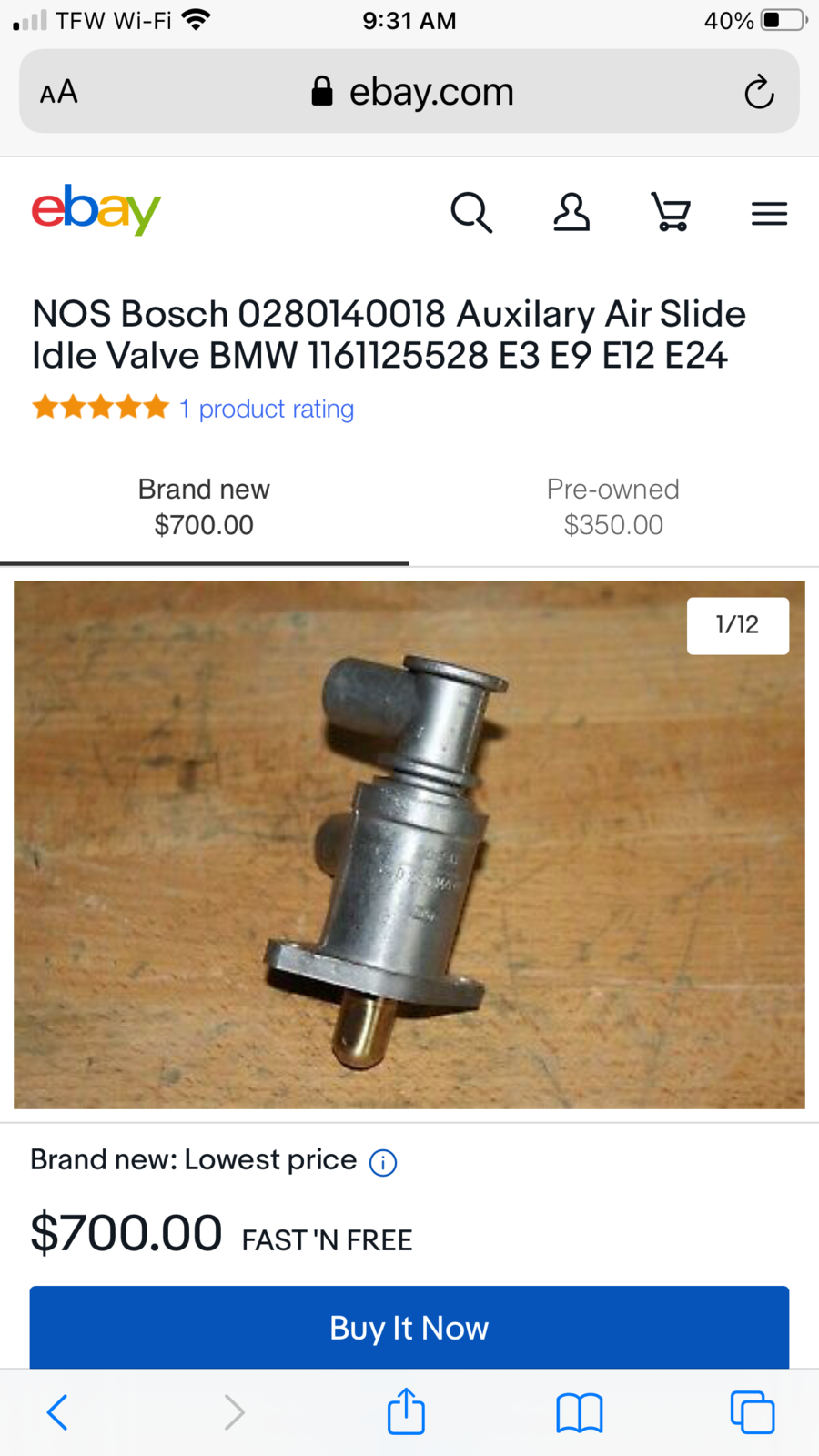This screenshot has height=1456, width=819.
Task: Open the account profile icon
Action: pos(571,213)
